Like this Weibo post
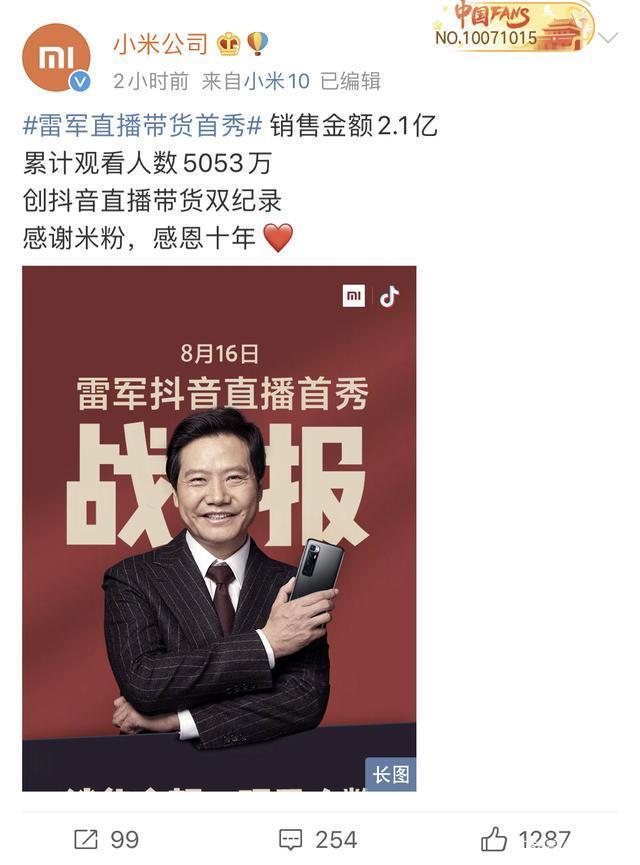The image size is (640, 865). tap(524, 838)
